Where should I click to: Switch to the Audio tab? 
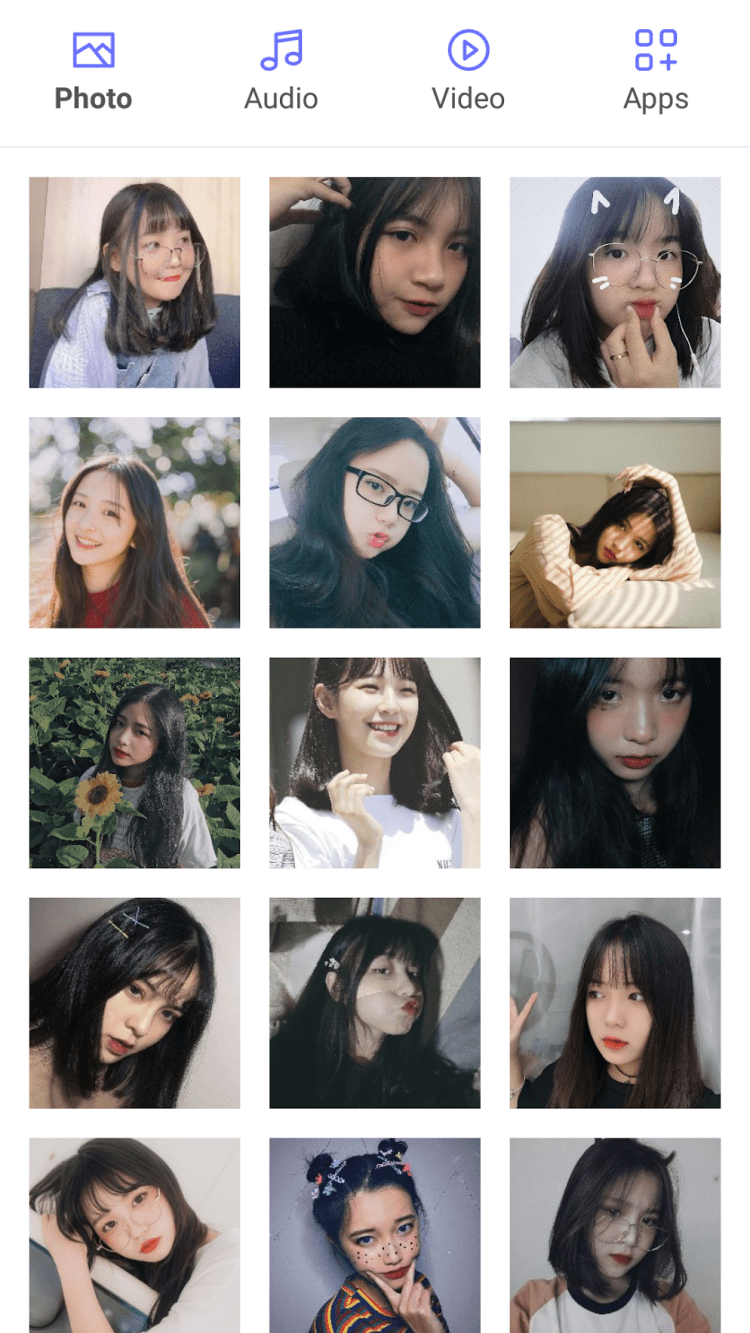coord(281,72)
